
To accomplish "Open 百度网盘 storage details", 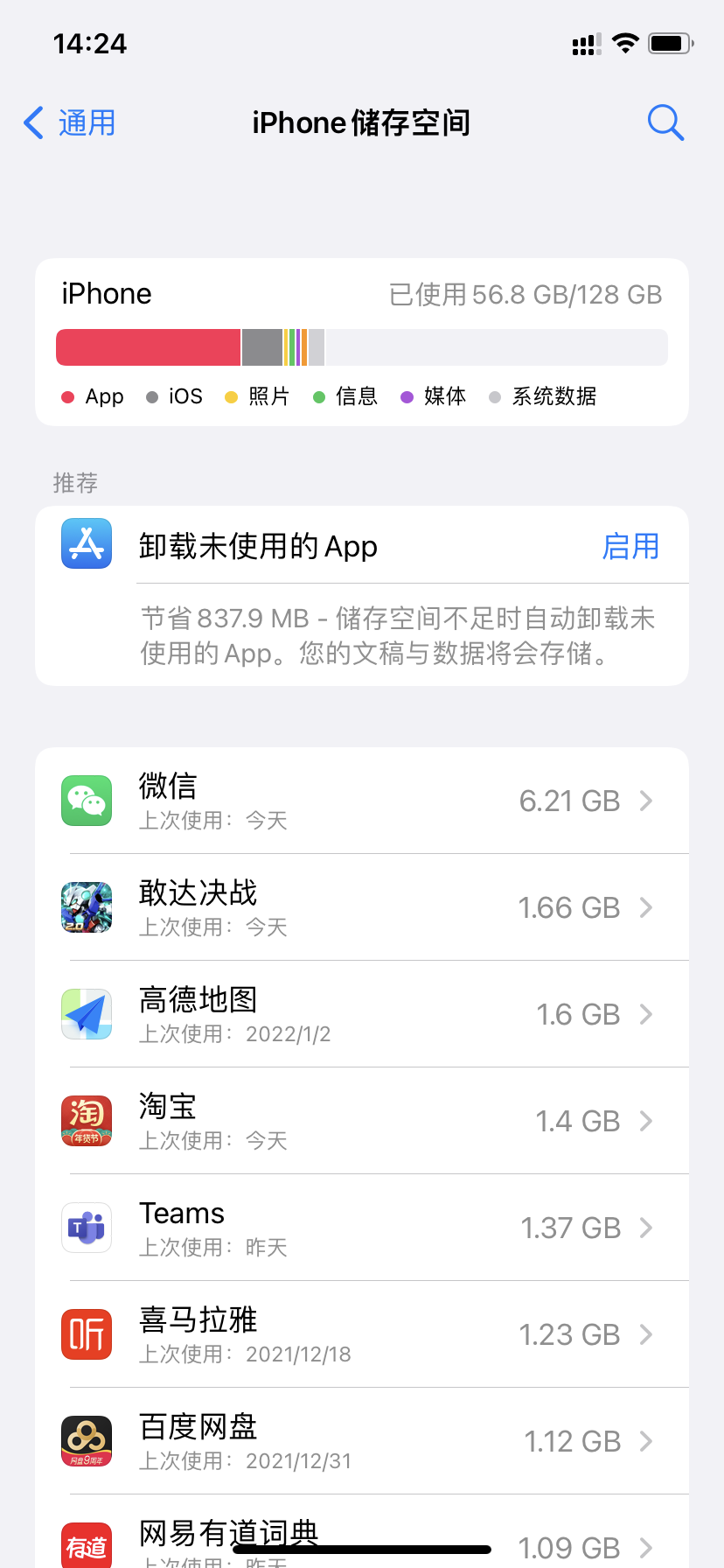I will point(362,1441).
